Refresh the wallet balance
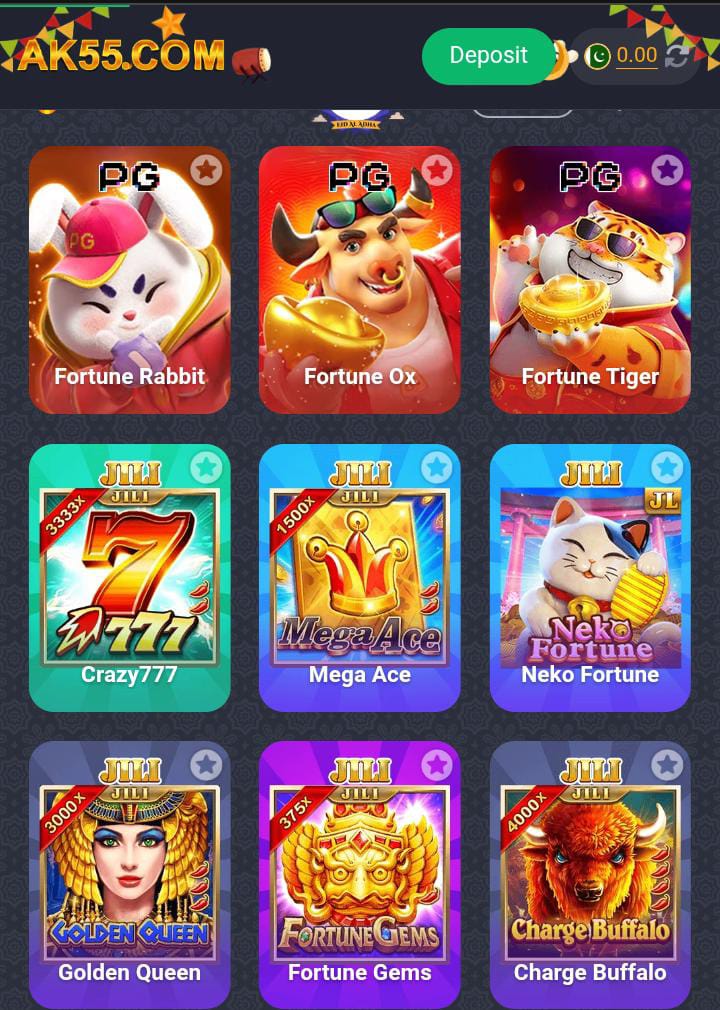Image resolution: width=720 pixels, height=1010 pixels. pos(678,56)
